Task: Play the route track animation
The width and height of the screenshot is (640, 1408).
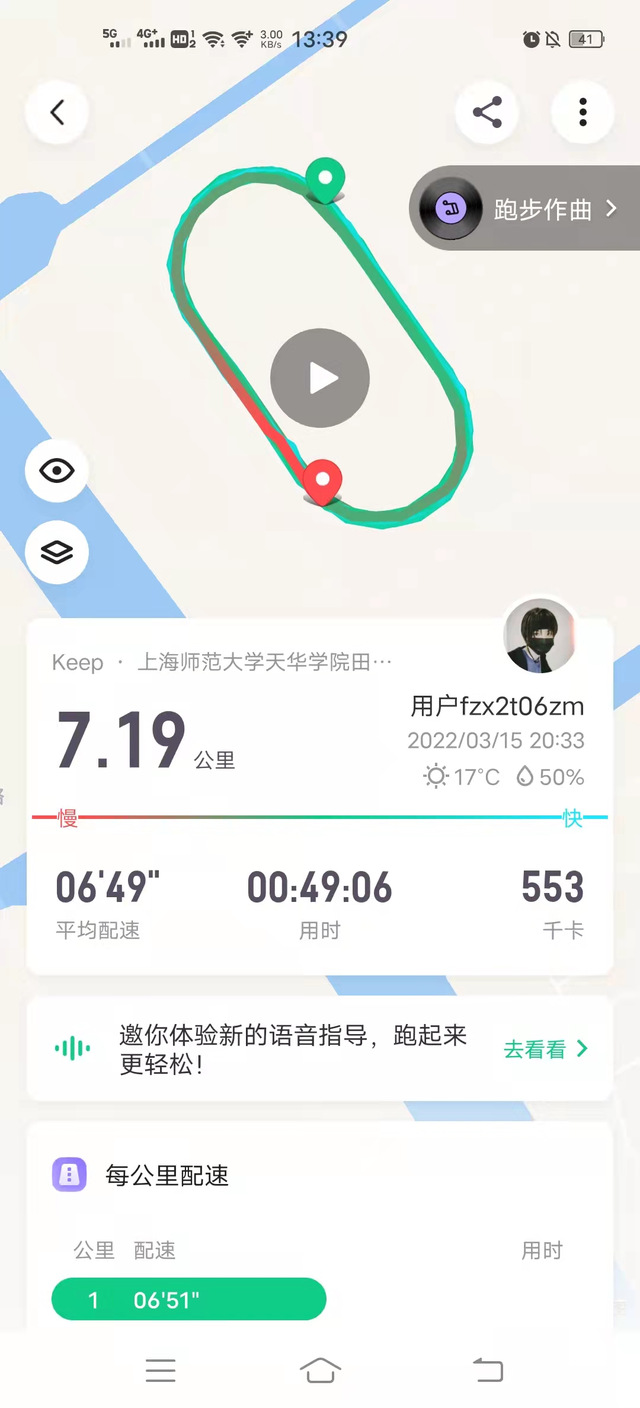Action: point(320,378)
